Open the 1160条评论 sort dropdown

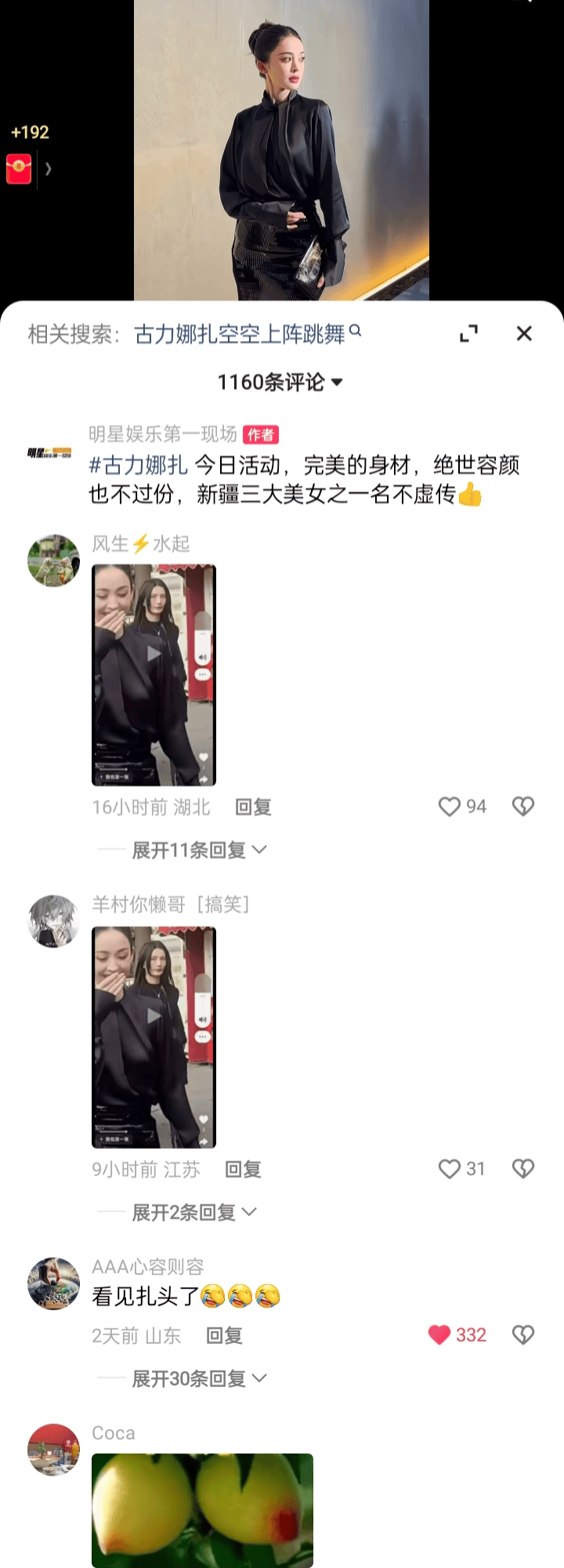tap(280, 382)
